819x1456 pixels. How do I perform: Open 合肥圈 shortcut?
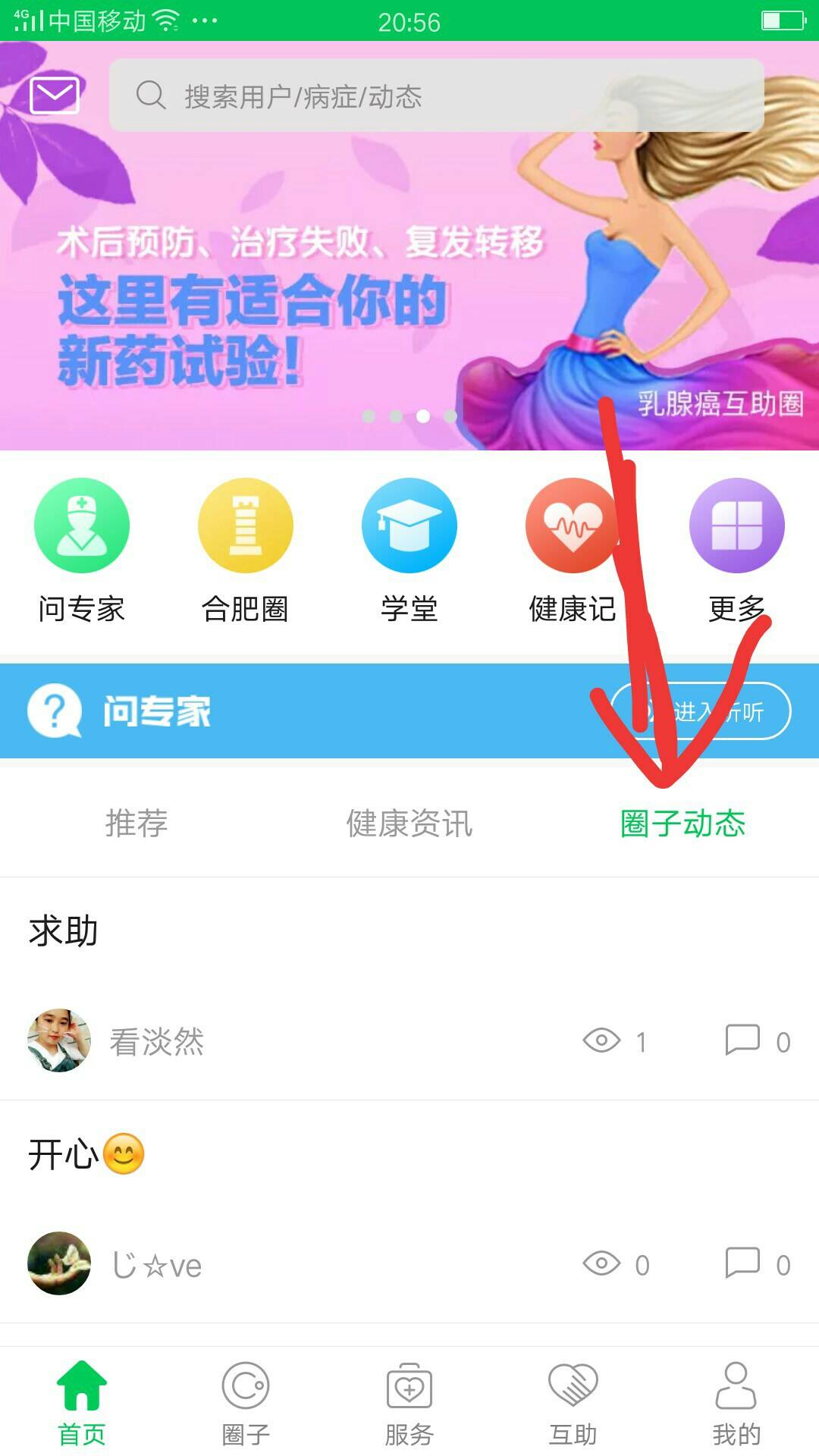245,526
